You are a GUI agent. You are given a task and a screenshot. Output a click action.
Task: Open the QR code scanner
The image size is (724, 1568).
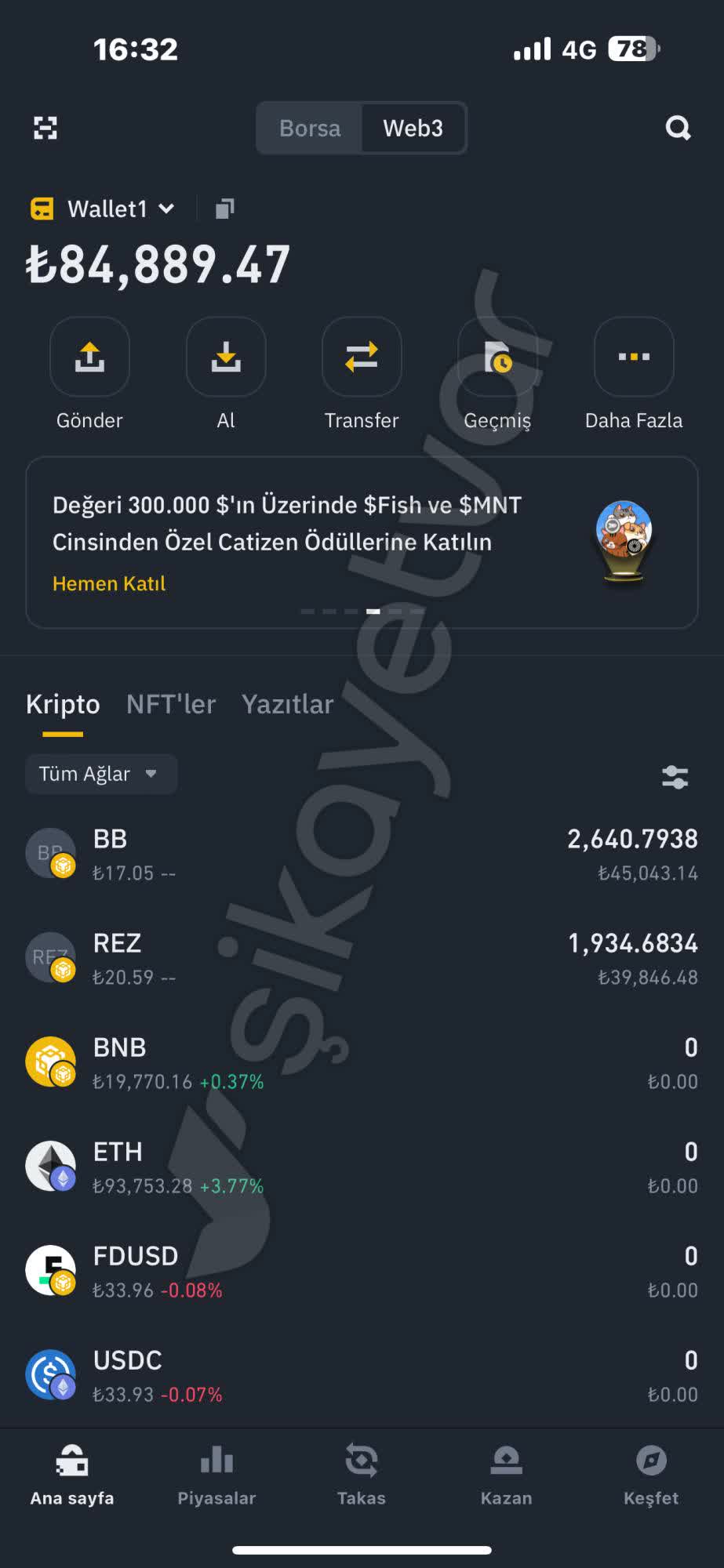45,128
